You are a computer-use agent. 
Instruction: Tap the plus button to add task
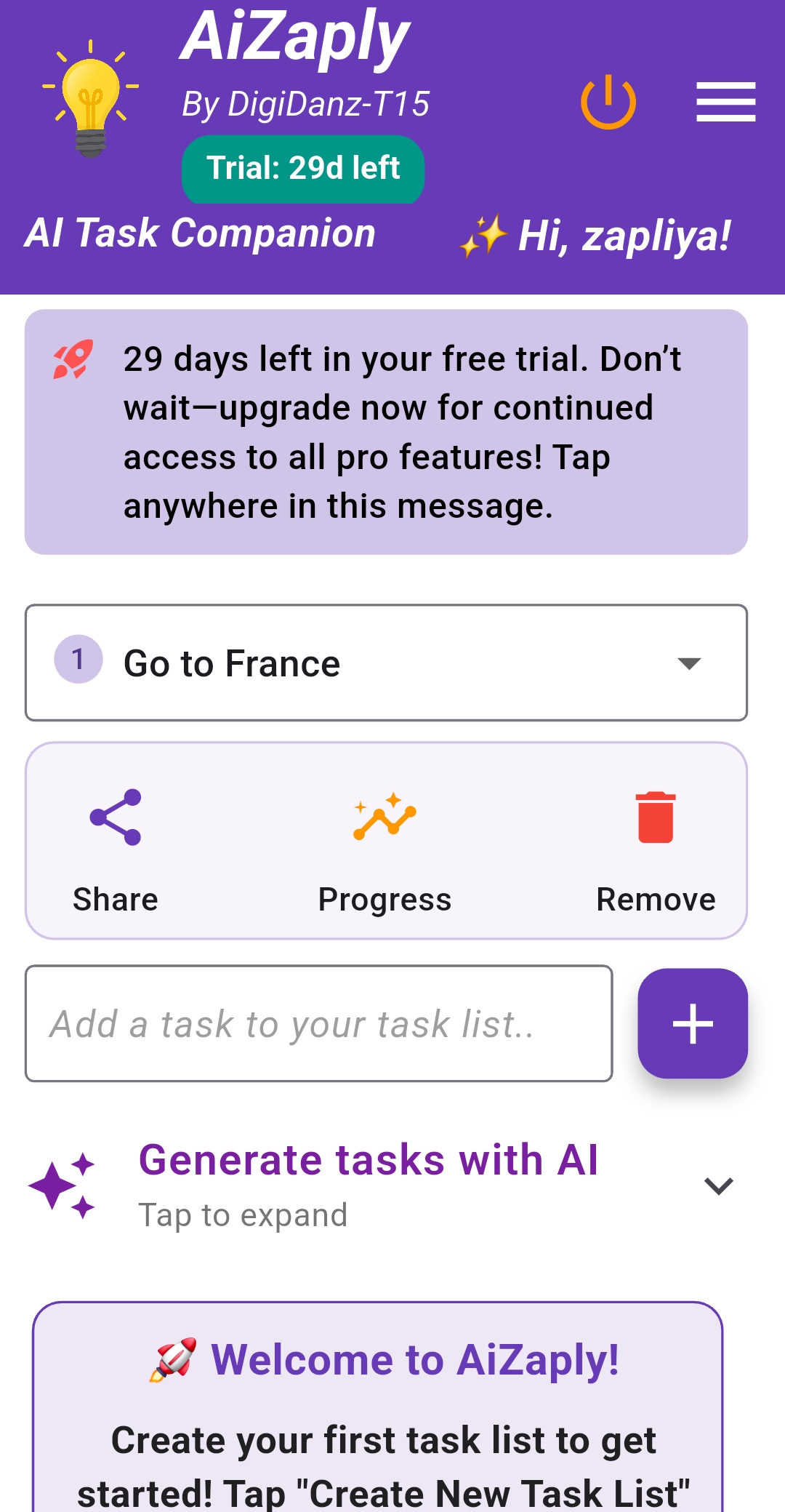(x=693, y=1023)
